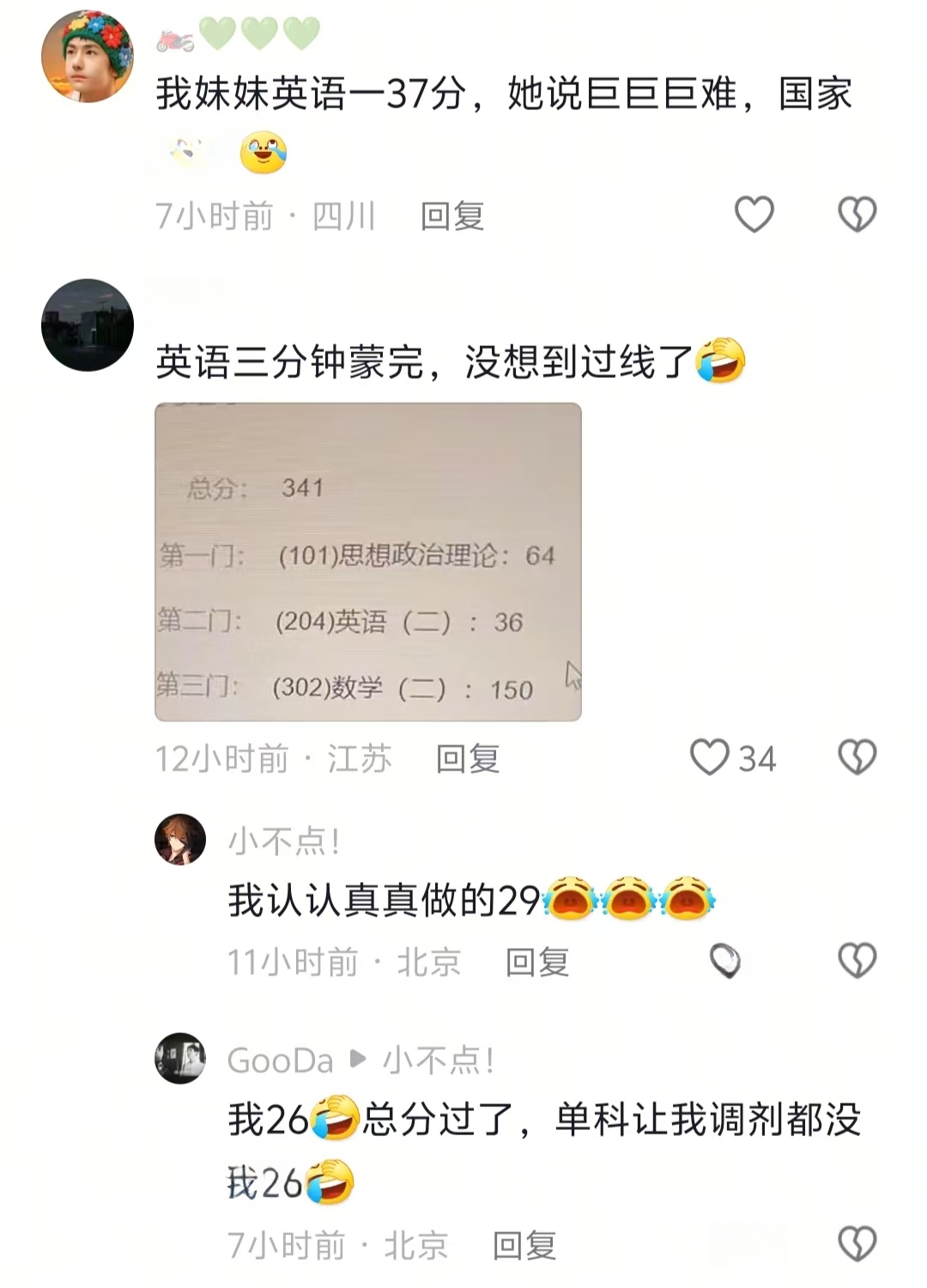Dislike GooDa's comment about 我26
The height and width of the screenshot is (1288, 927).
click(857, 1244)
